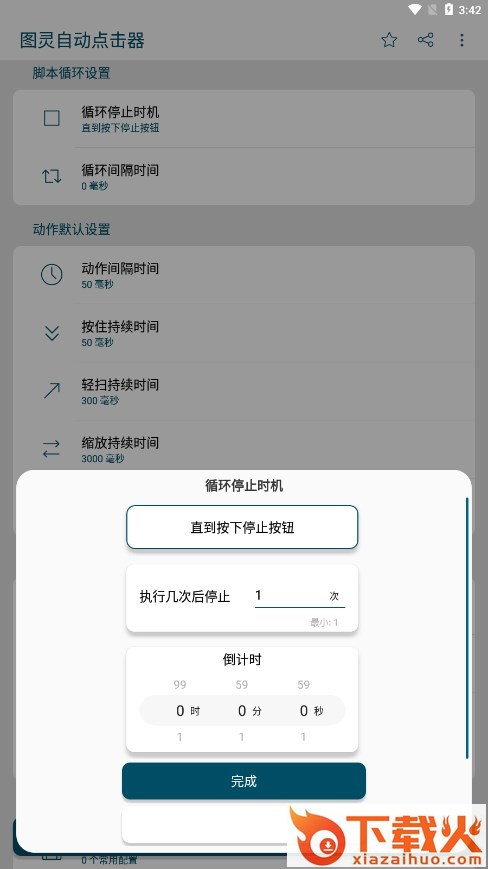Screen dimensions: 488x869
Task: Open 循环间隔时间 setting row
Action: 244,176
